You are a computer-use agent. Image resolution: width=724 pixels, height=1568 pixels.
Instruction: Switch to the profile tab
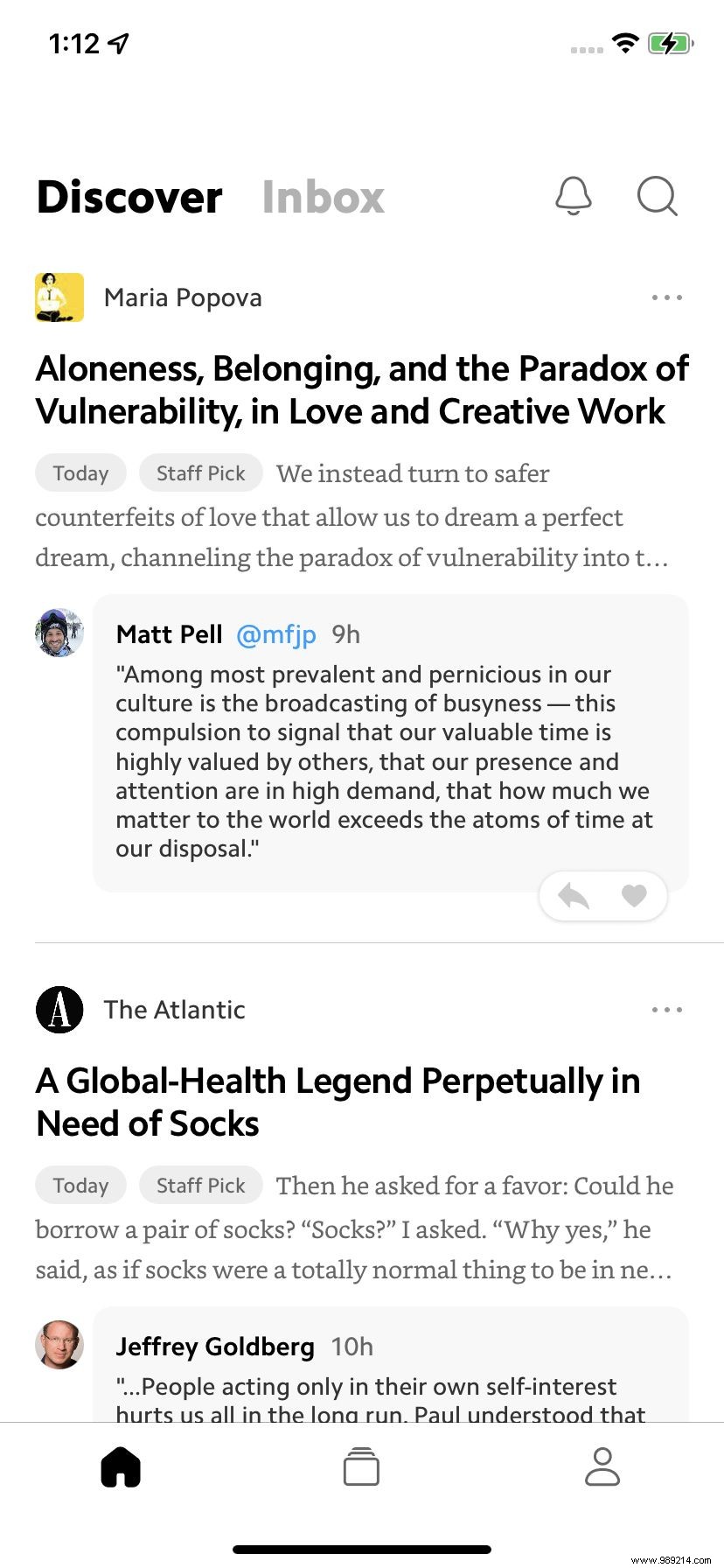602,1466
